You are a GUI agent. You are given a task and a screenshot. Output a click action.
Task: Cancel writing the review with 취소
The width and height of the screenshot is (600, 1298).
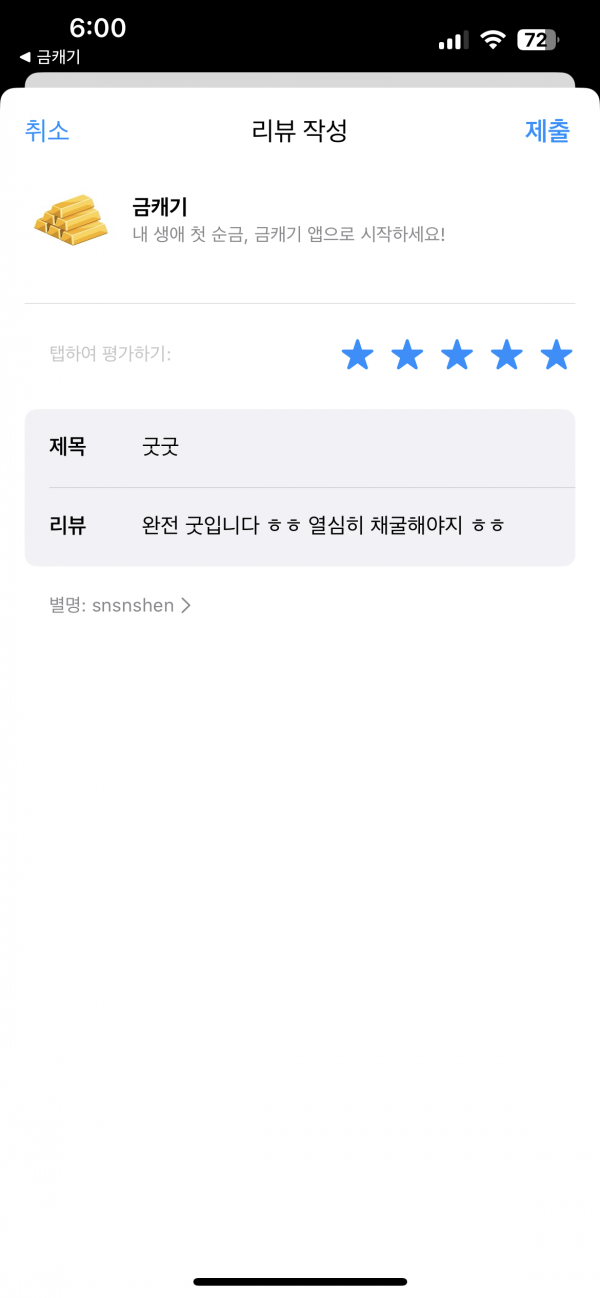click(47, 131)
